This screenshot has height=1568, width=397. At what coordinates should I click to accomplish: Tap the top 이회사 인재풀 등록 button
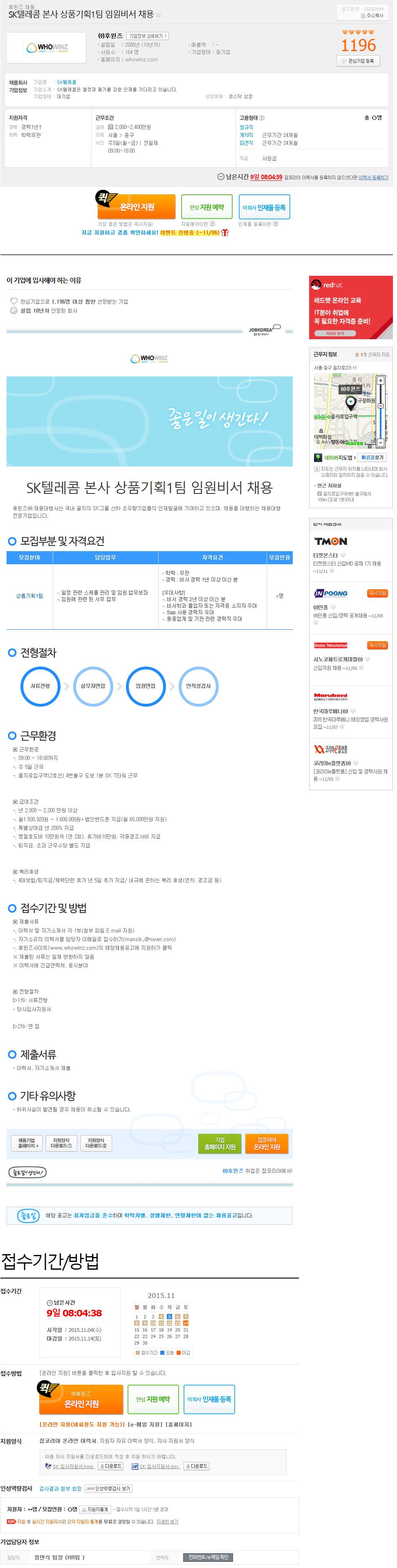click(x=264, y=207)
